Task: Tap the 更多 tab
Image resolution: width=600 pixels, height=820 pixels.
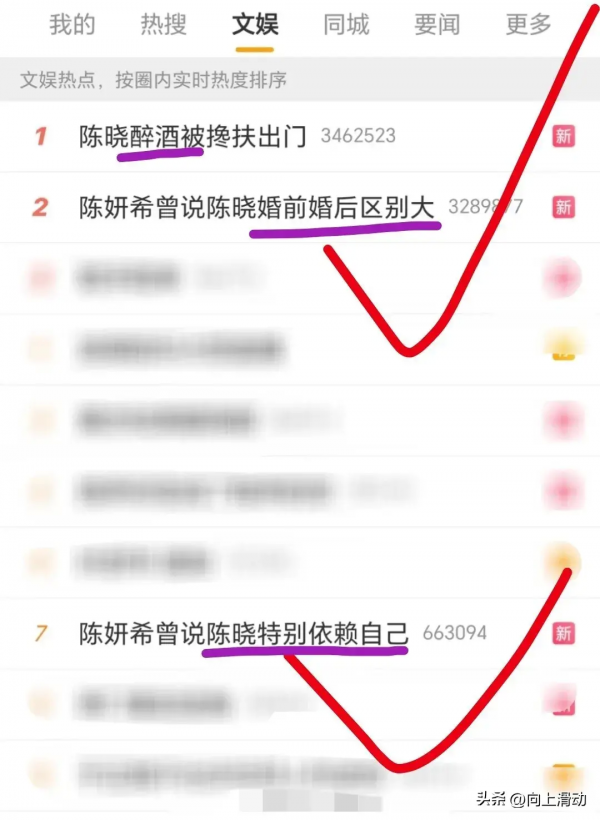Action: pyautogui.click(x=528, y=24)
